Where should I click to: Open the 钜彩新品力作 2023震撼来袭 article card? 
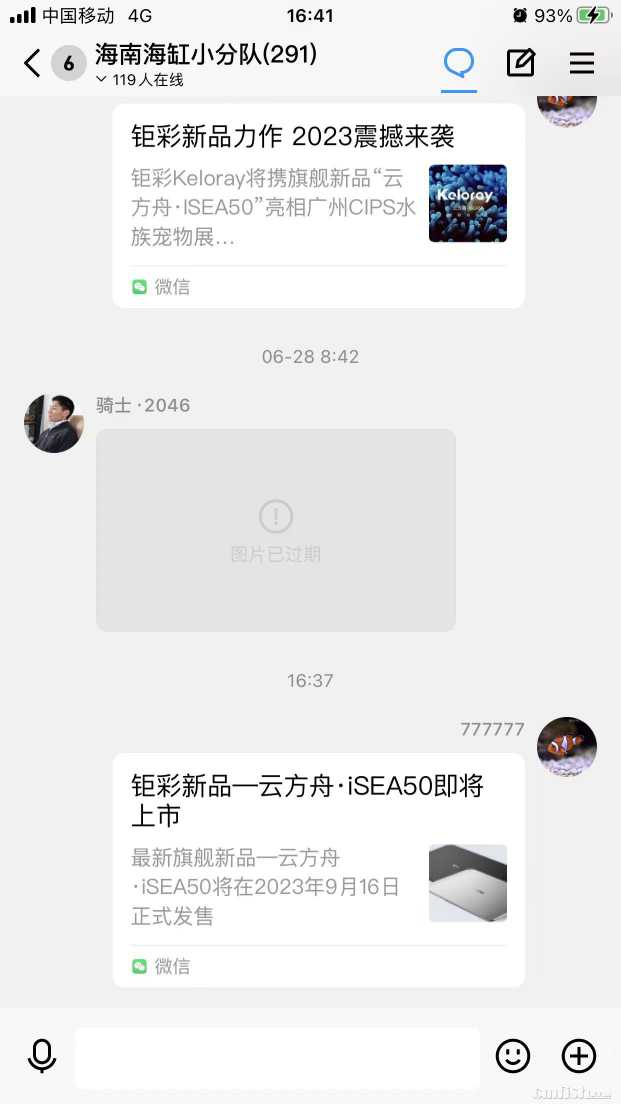click(x=318, y=204)
